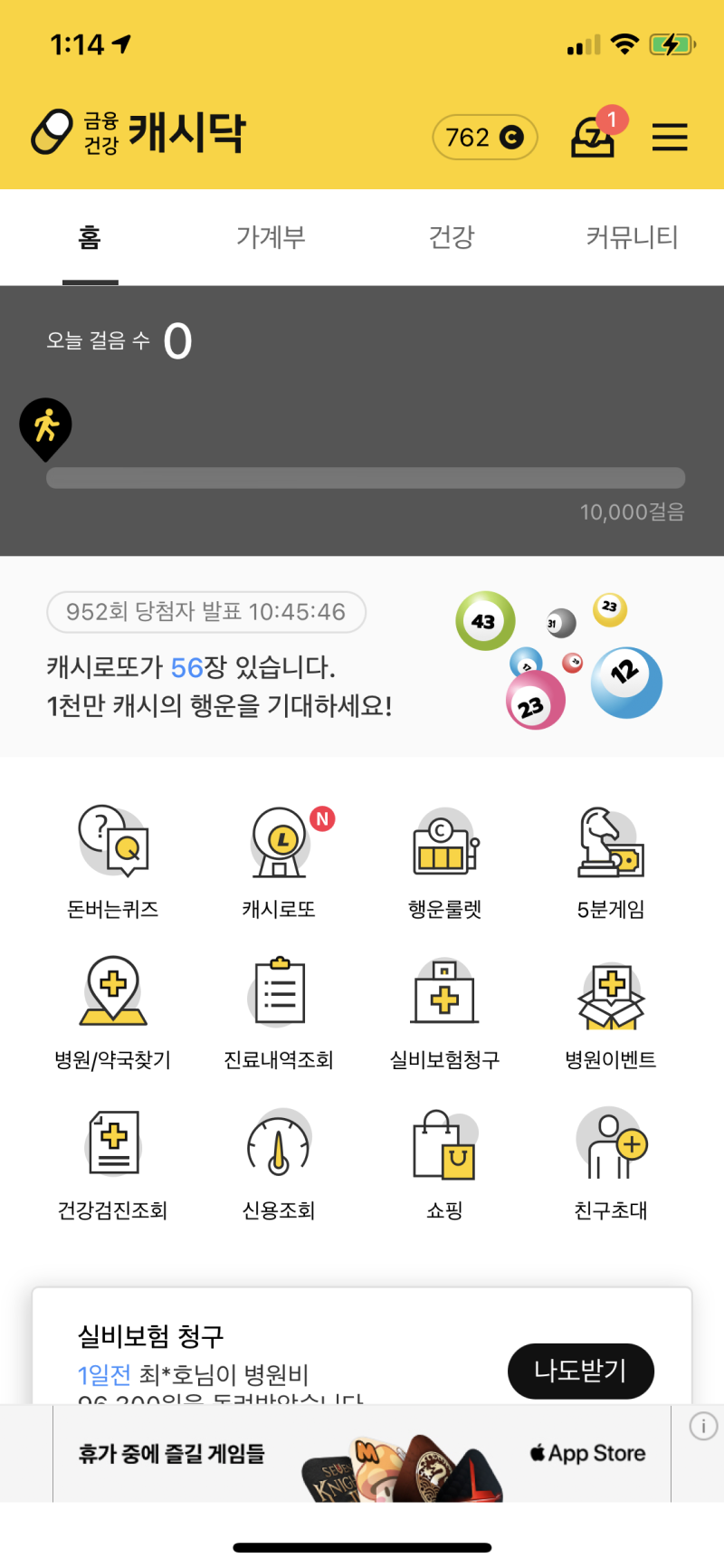Image resolution: width=724 pixels, height=1568 pixels.
Task: Open the inbox icon with notification badge
Action: pos(594,137)
